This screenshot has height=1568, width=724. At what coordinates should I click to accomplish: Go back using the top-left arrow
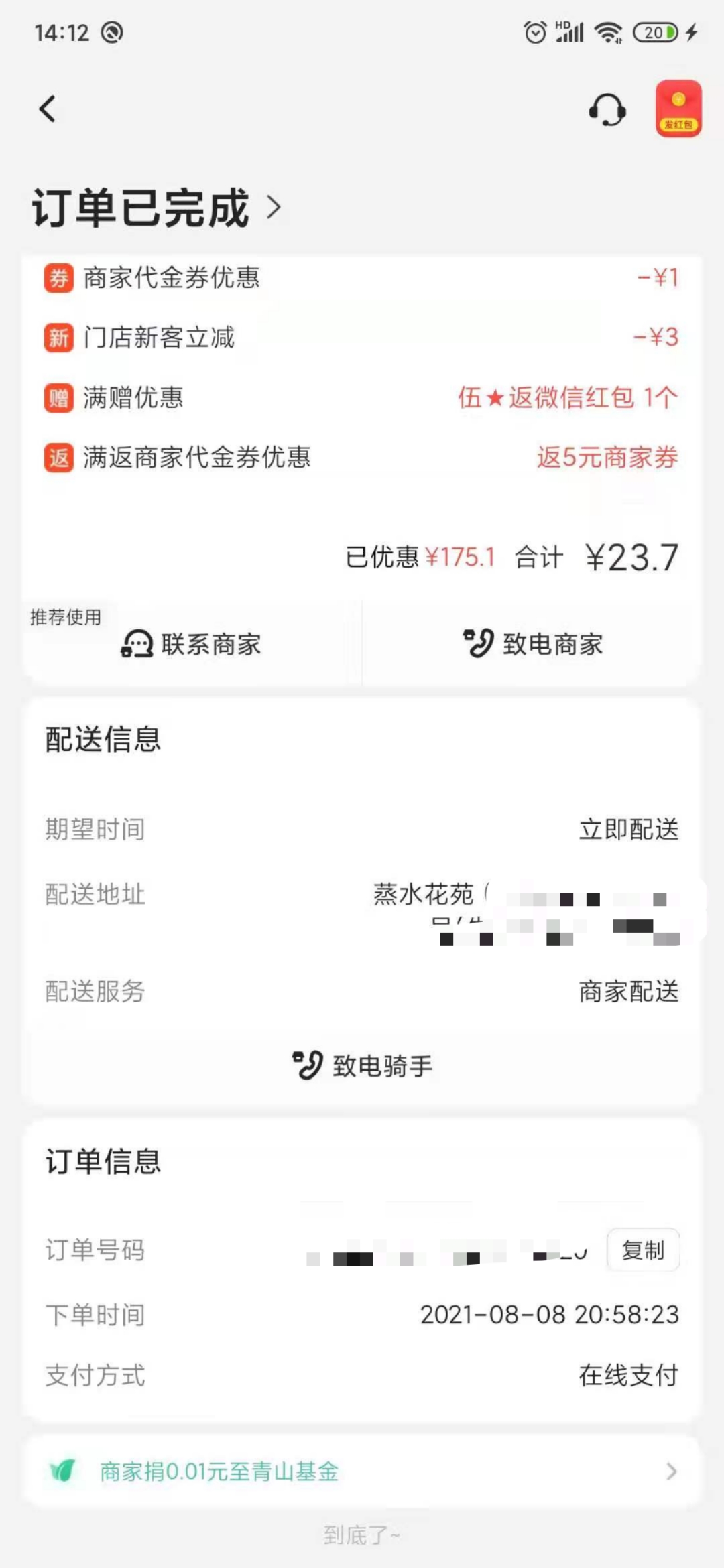coord(47,109)
